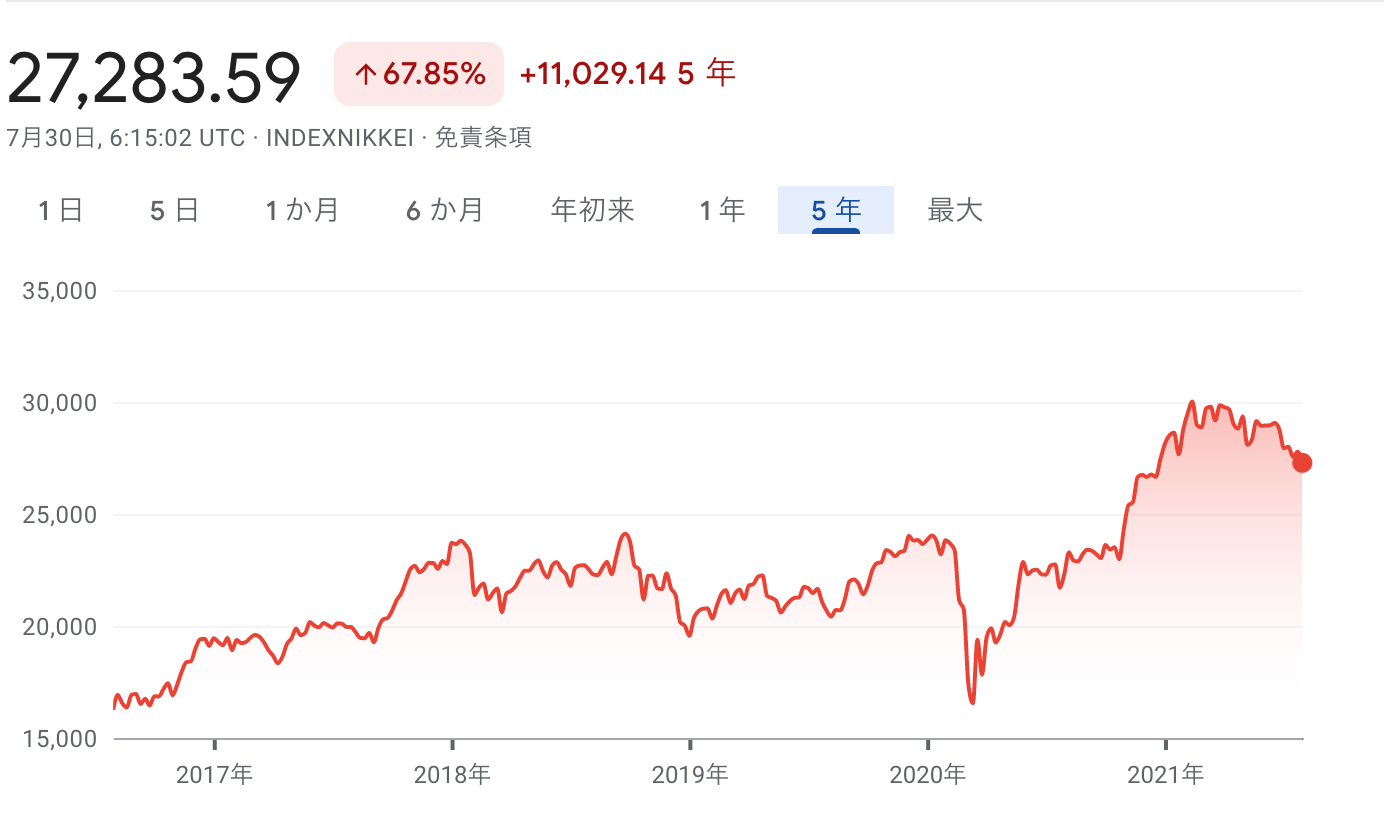Tap the selected 5年 range tab
The width and height of the screenshot is (1384, 820).
836,210
